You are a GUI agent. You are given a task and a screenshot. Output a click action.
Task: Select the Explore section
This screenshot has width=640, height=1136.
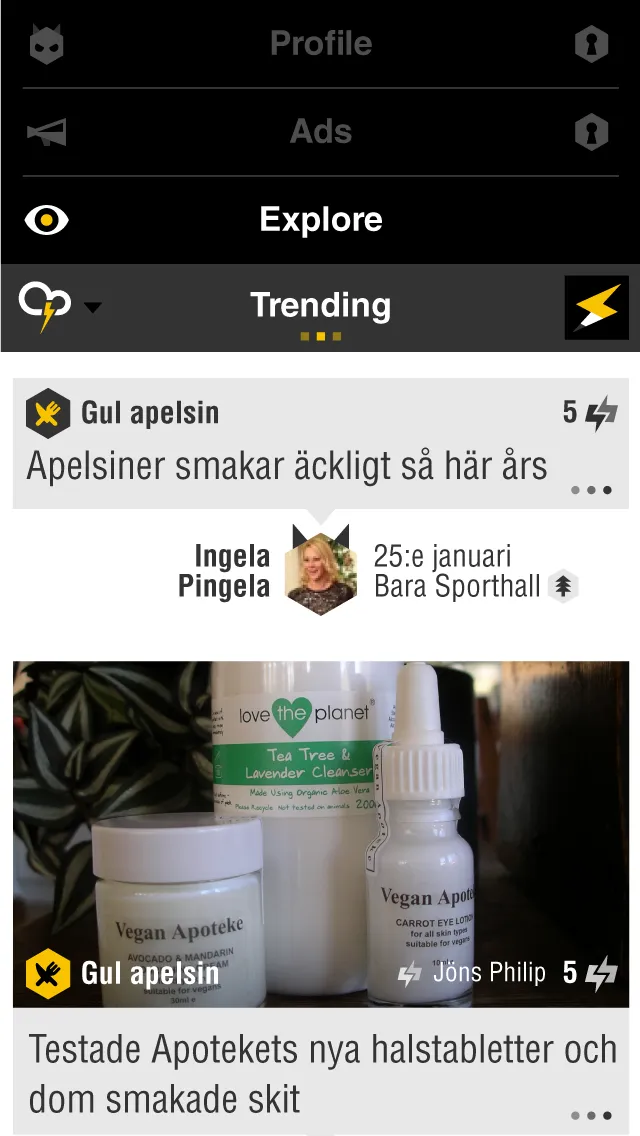point(320,220)
